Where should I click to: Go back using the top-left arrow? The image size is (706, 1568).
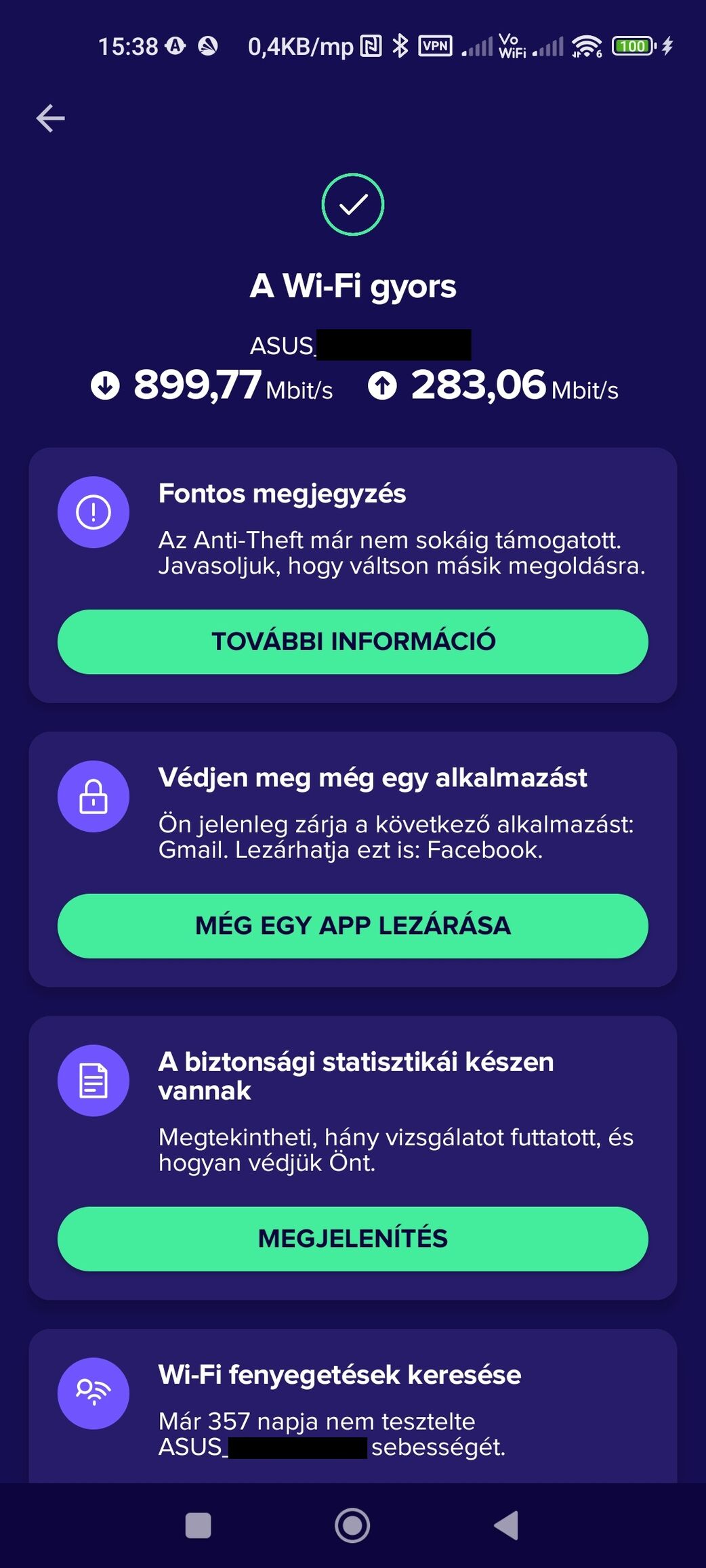click(50, 119)
